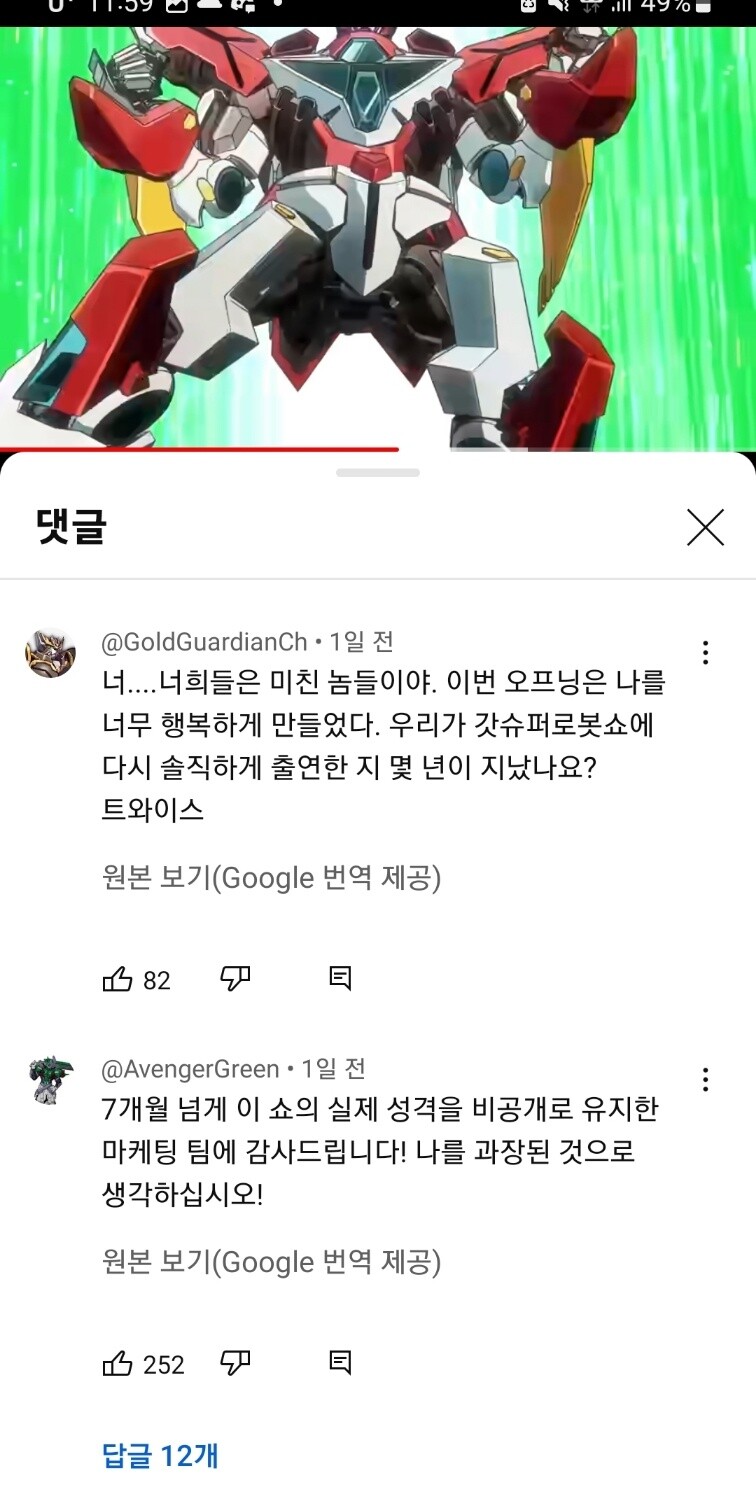Like the comment by AvengerGreen

point(118,1364)
